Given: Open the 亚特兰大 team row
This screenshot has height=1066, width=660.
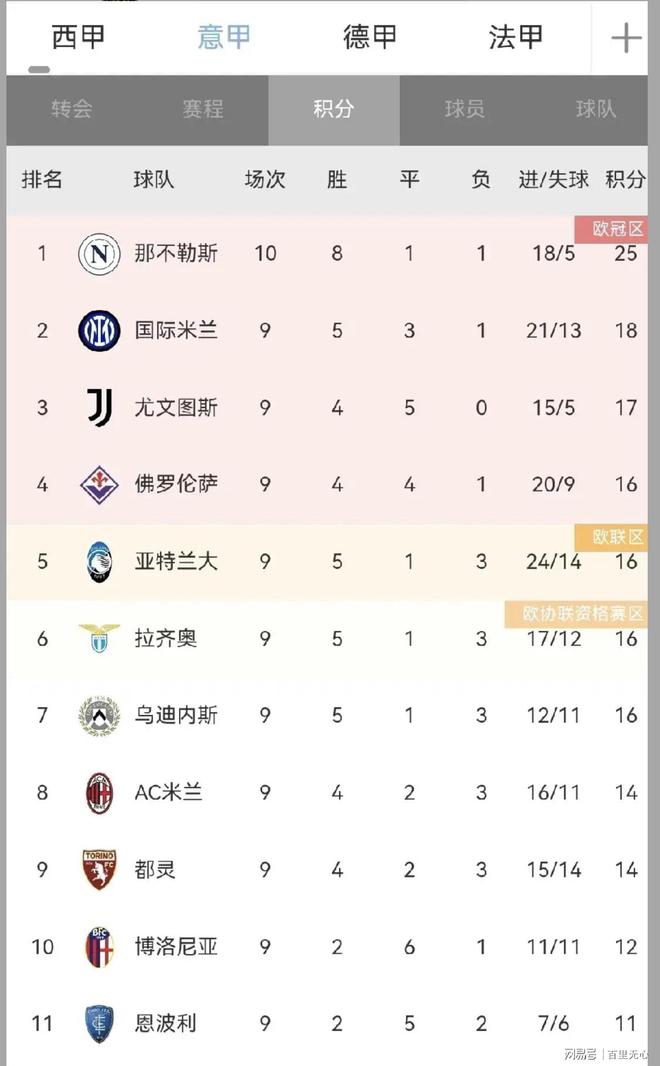Looking at the screenshot, I should pyautogui.click(x=176, y=561).
